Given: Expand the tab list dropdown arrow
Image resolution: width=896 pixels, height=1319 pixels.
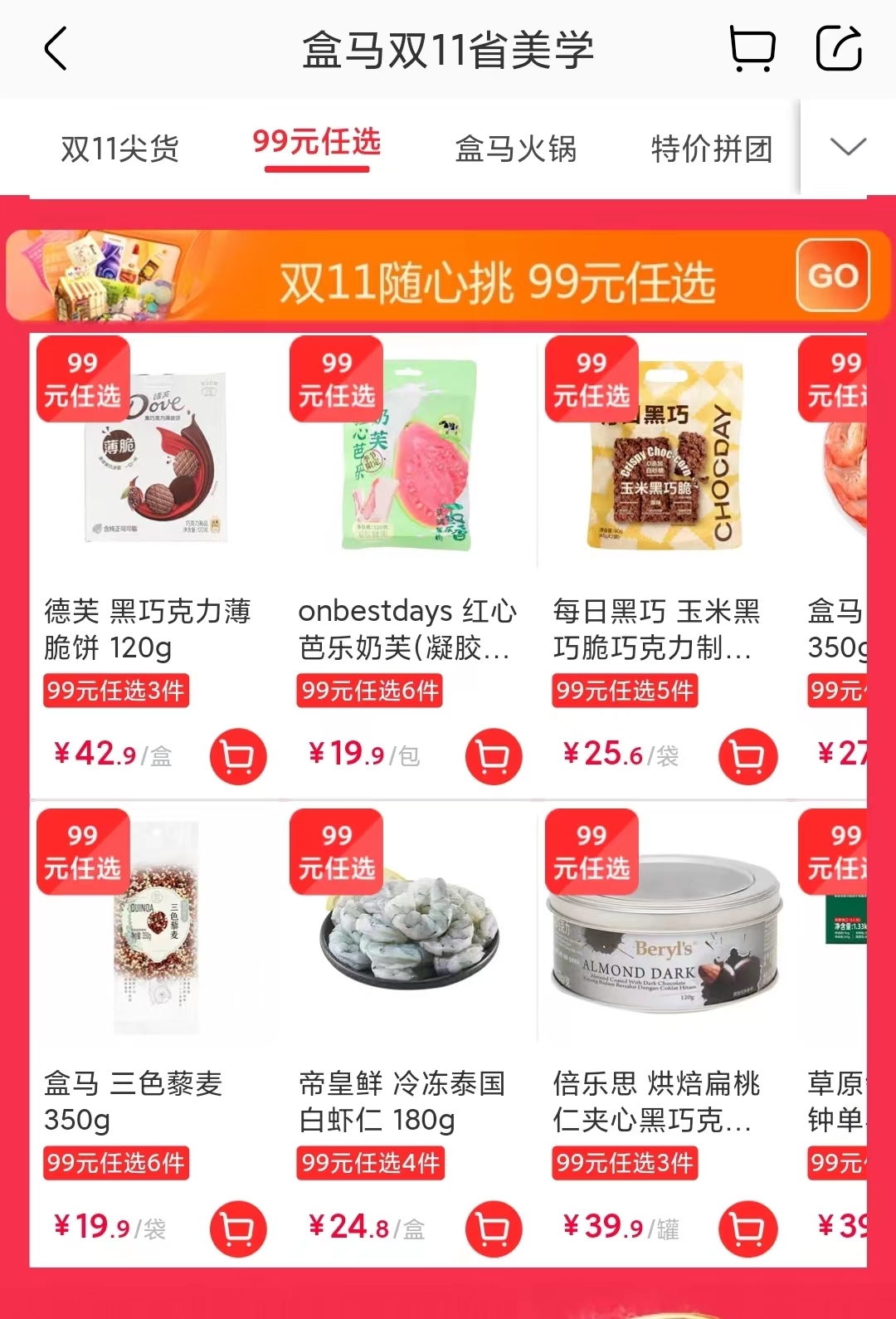Looking at the screenshot, I should click(x=847, y=147).
